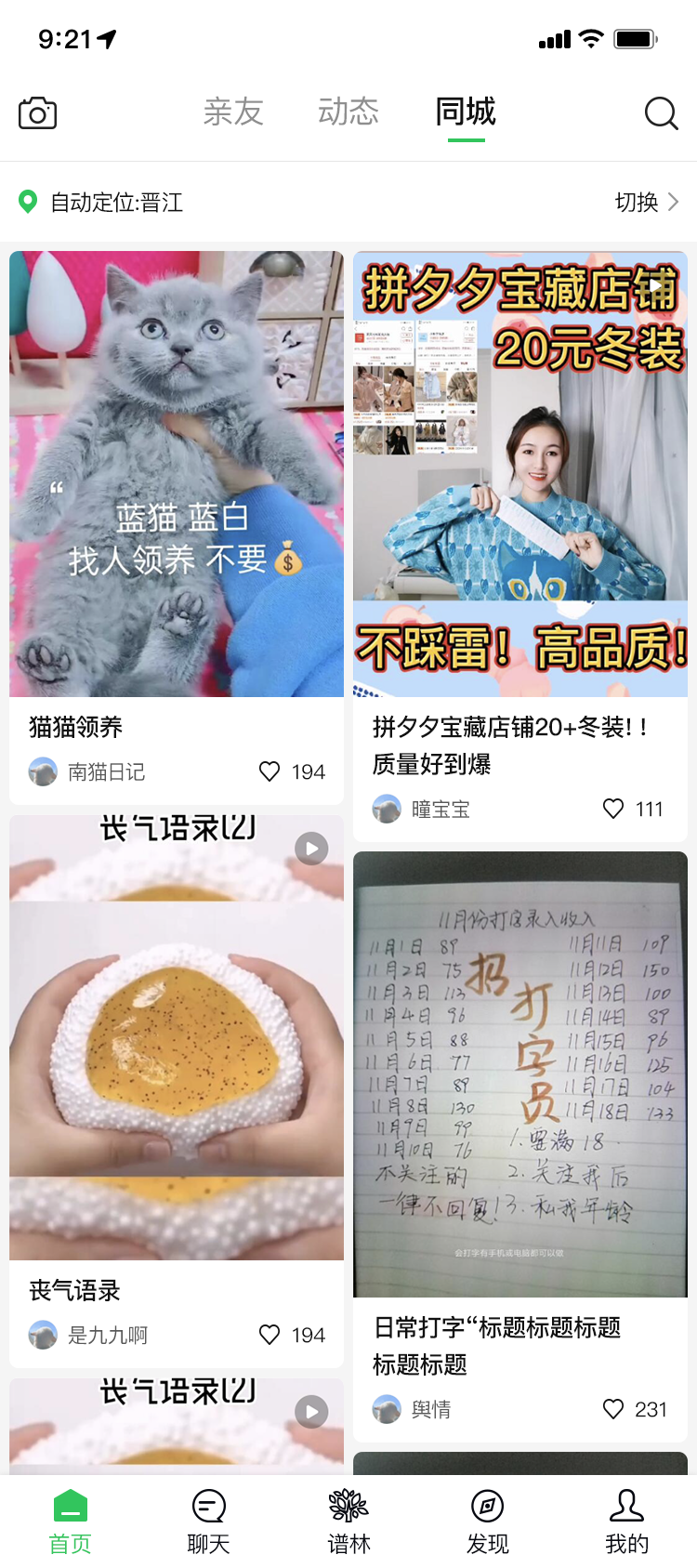
Task: Open the camera icon
Action: [x=38, y=113]
